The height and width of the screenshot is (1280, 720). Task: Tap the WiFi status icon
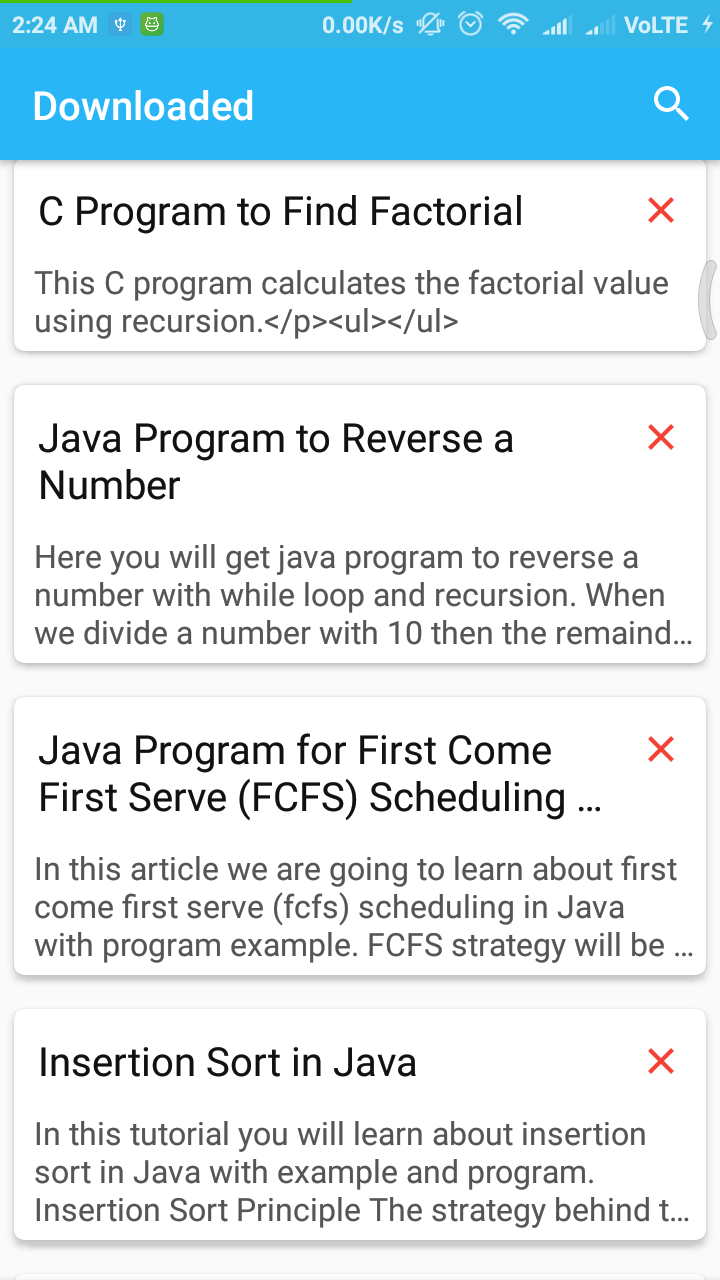pos(512,24)
